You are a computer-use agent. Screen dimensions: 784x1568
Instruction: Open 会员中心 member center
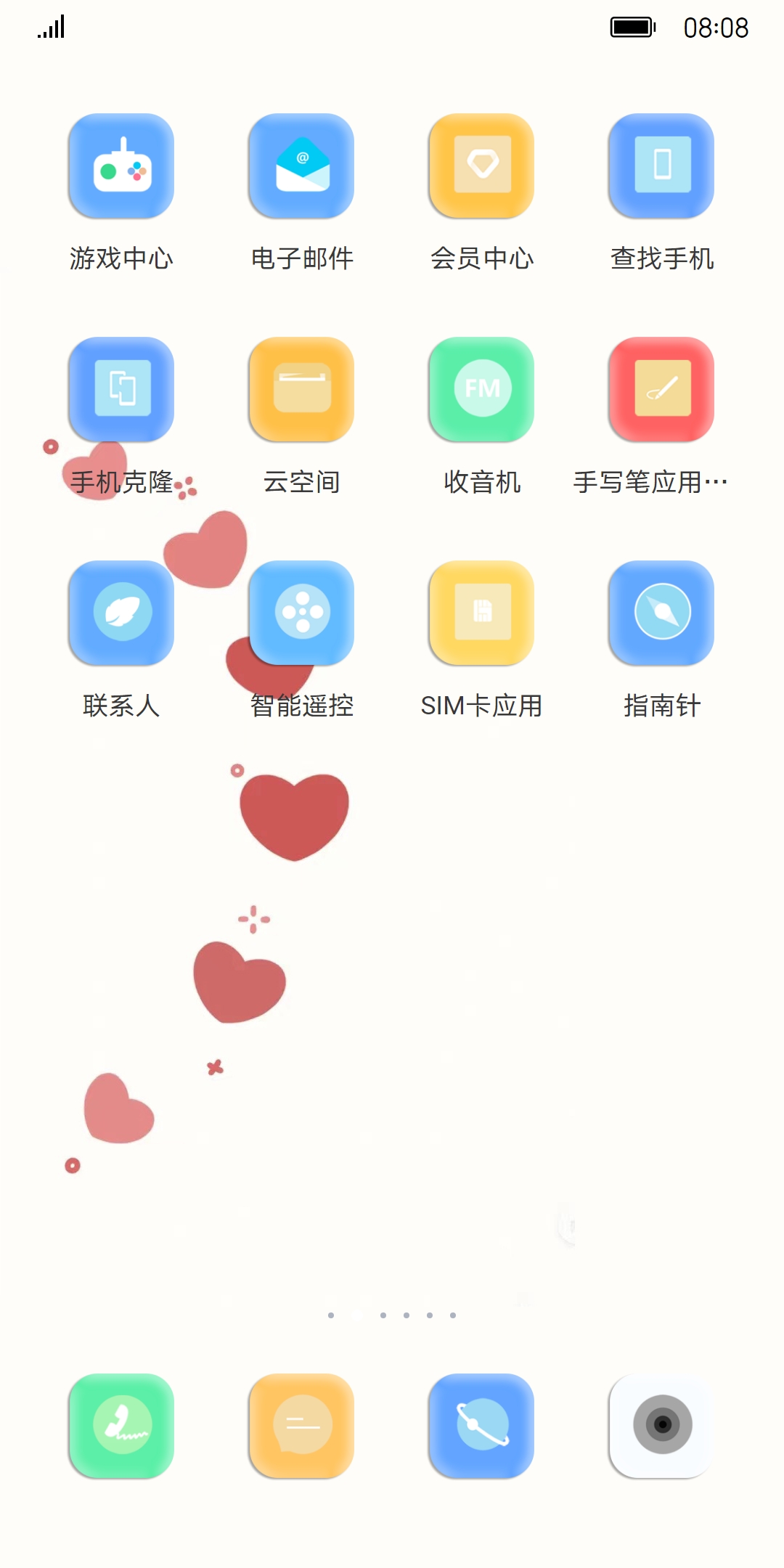pos(481,166)
